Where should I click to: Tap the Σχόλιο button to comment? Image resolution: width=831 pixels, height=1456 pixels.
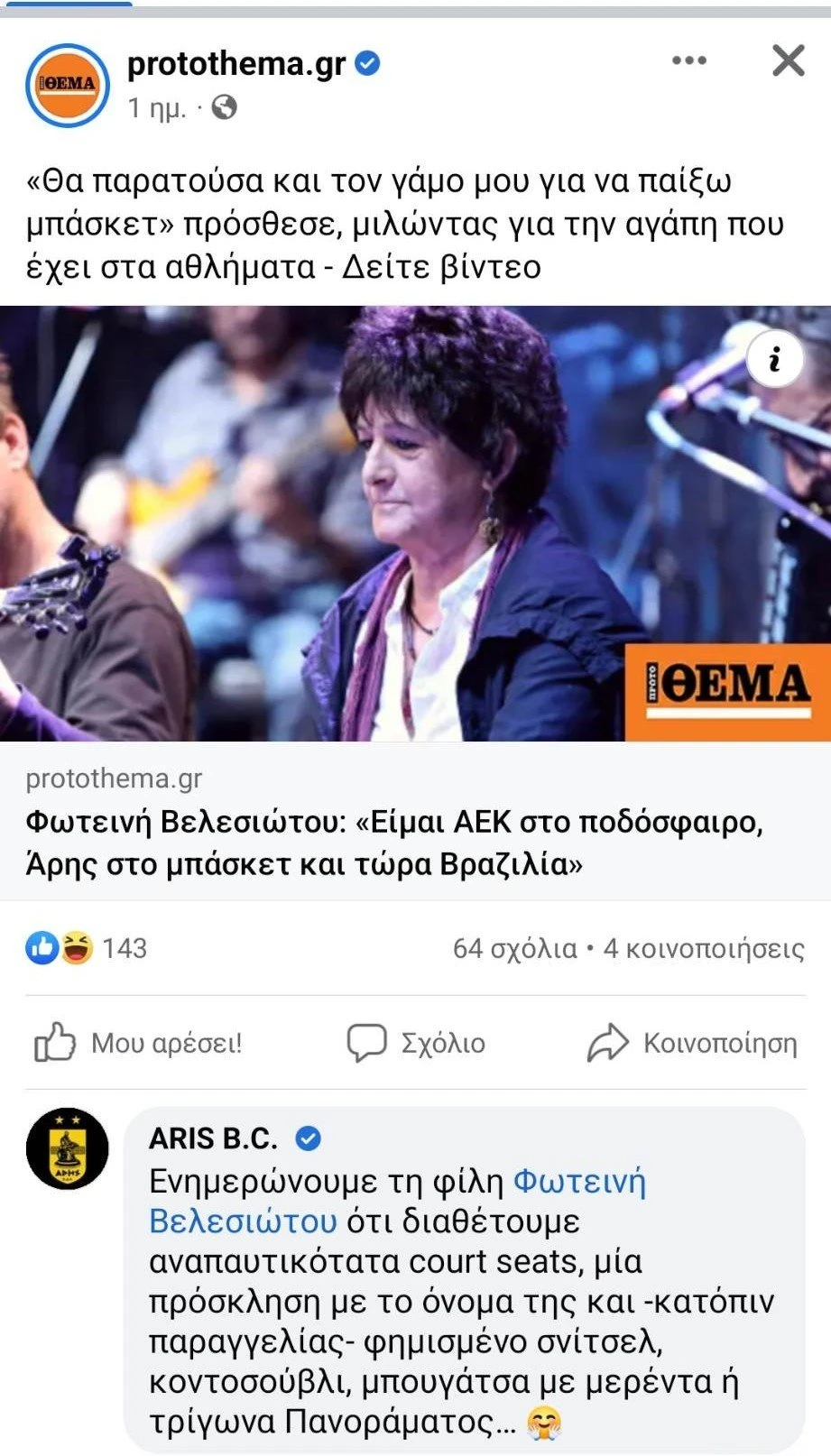[x=417, y=1043]
